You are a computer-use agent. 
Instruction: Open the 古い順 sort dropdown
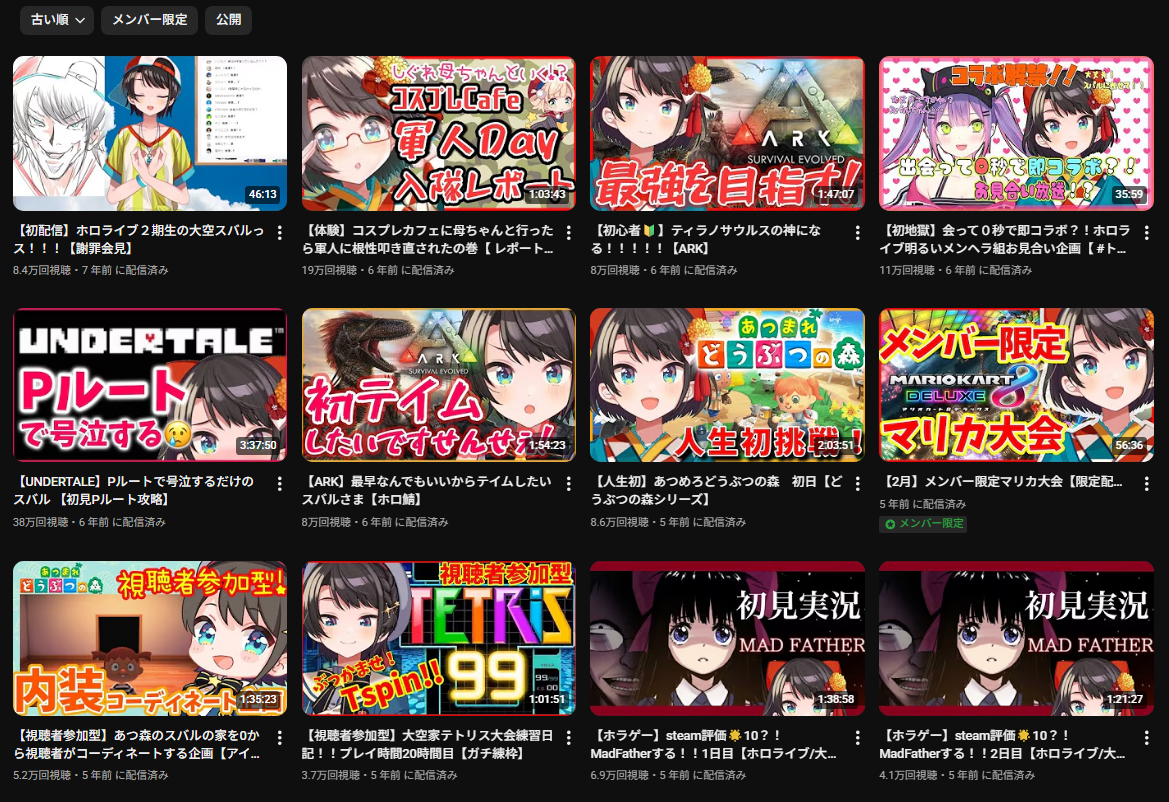coord(57,19)
